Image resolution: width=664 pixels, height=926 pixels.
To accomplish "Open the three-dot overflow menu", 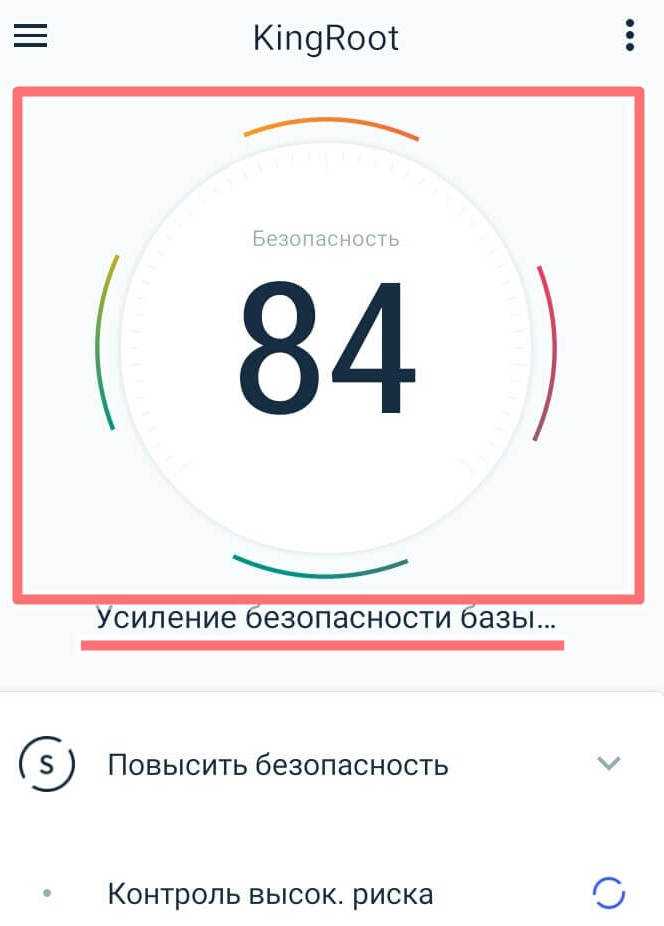I will pos(629,36).
